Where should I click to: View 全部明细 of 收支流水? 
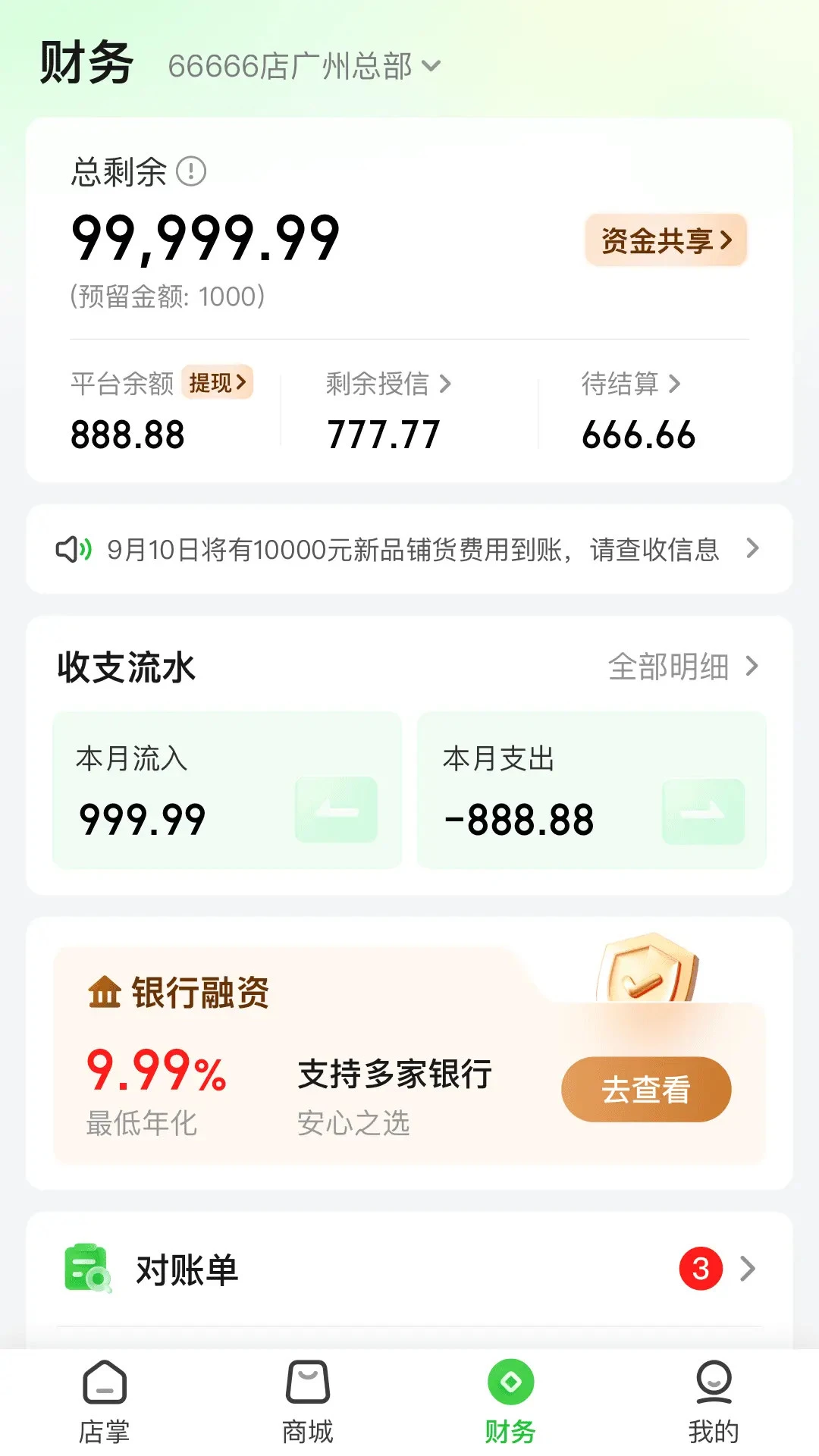click(682, 667)
